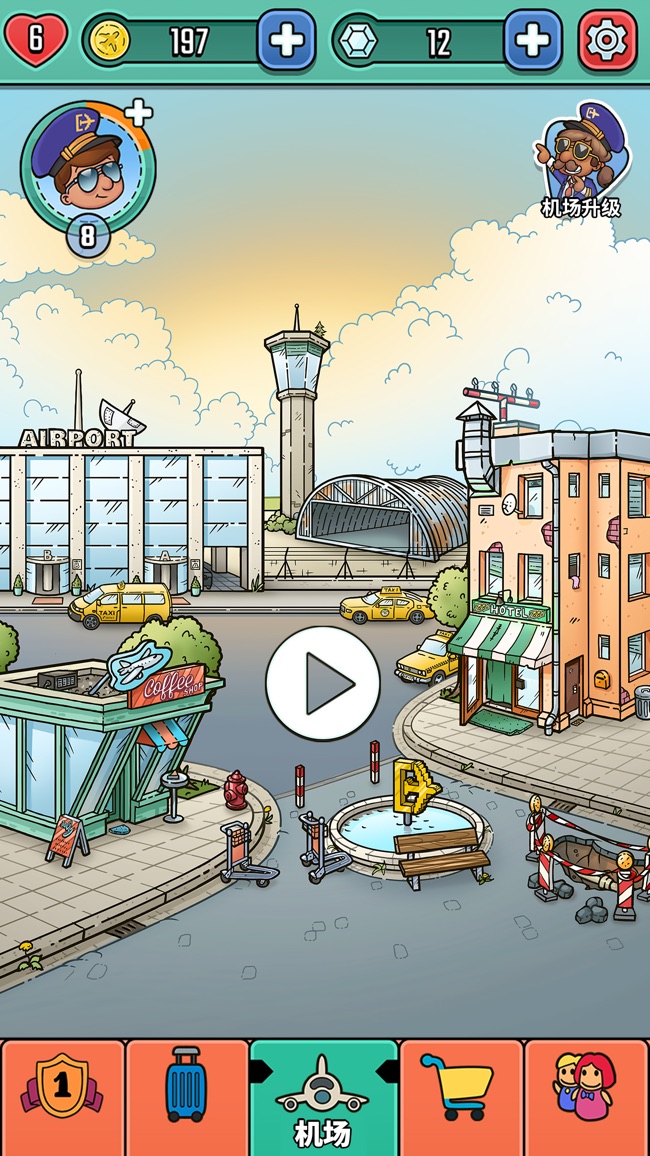The image size is (650, 1156).
Task: Open the settings gear
Action: [x=607, y=40]
